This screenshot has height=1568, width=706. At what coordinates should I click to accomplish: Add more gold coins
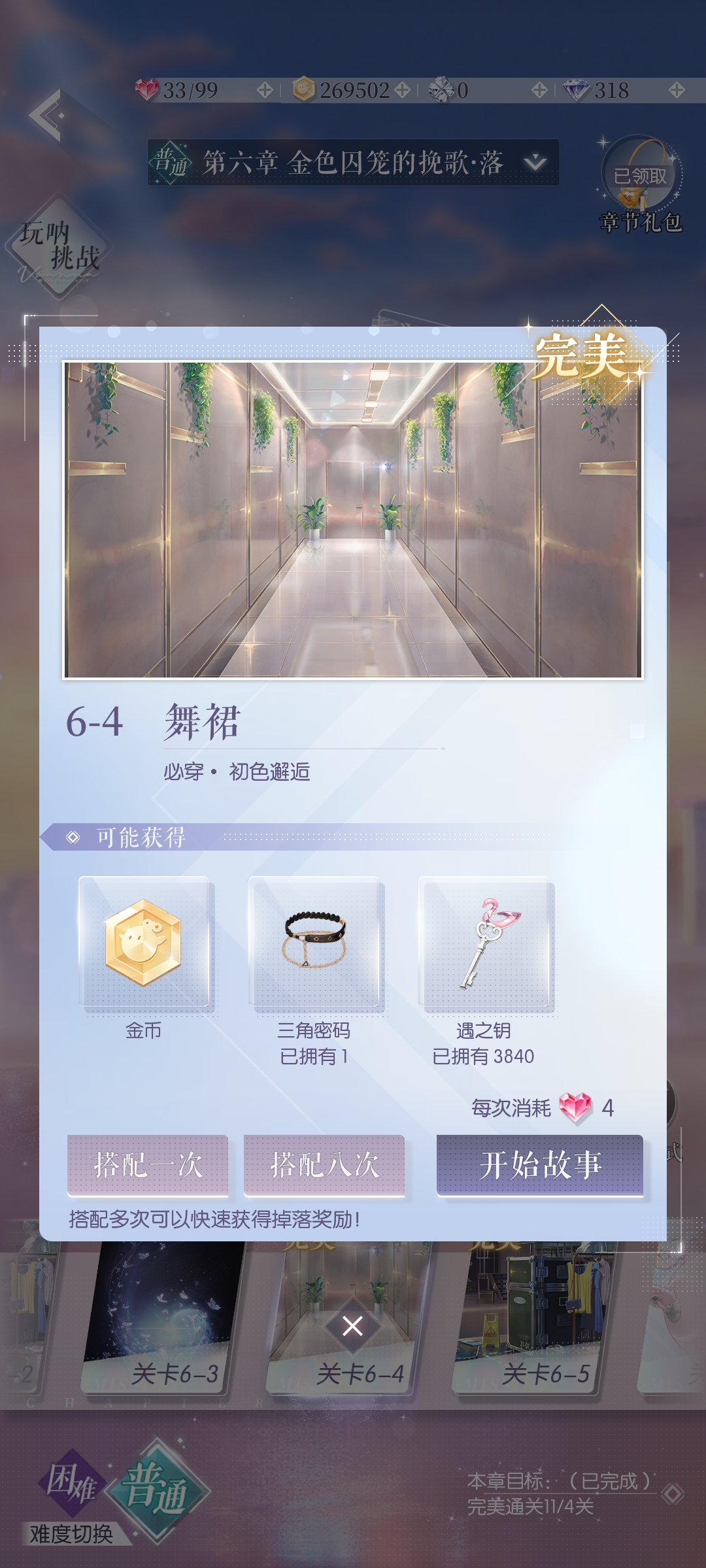(403, 90)
